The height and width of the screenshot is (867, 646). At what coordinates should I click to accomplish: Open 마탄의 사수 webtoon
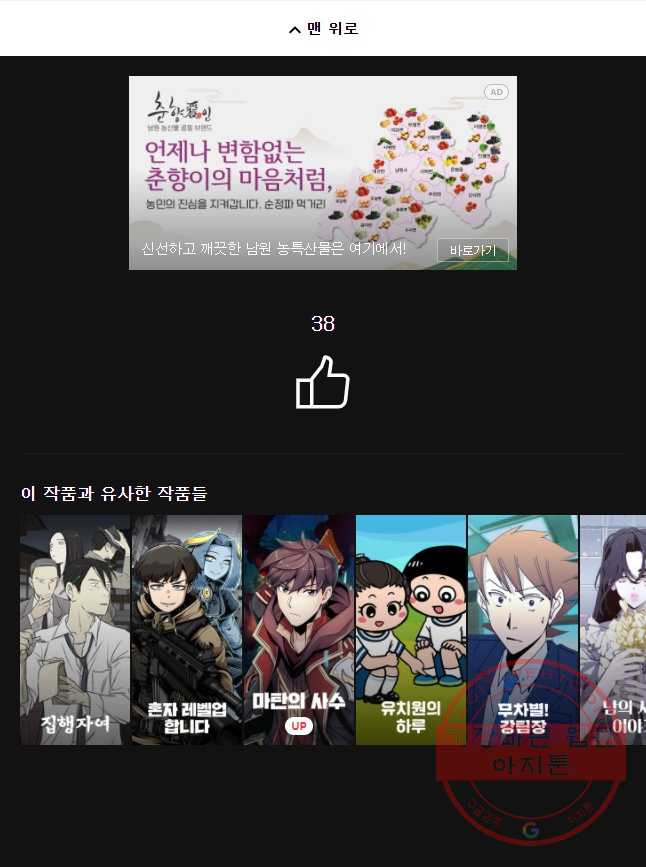pos(299,630)
